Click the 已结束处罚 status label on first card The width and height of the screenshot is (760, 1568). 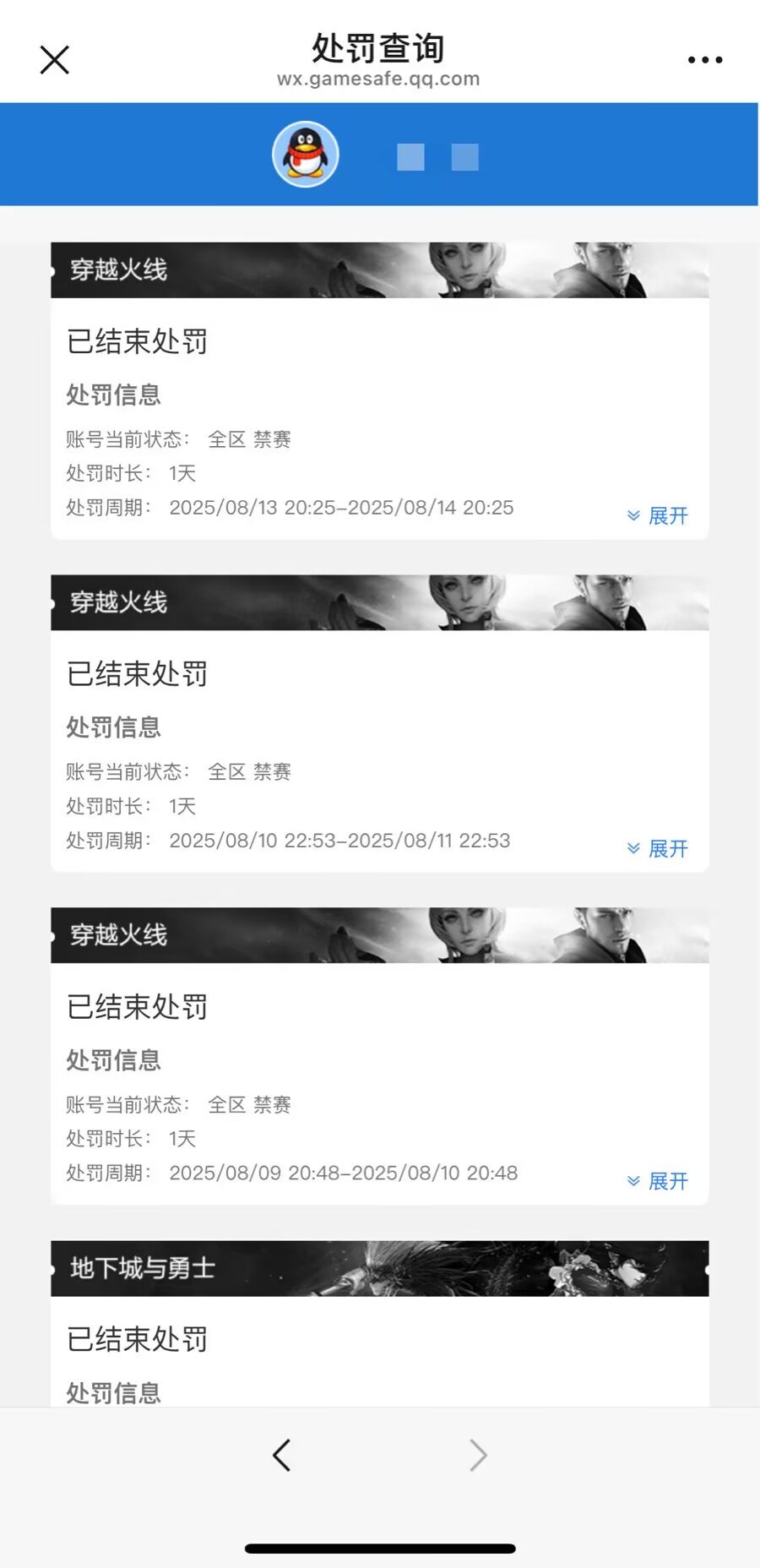pyautogui.click(x=138, y=342)
